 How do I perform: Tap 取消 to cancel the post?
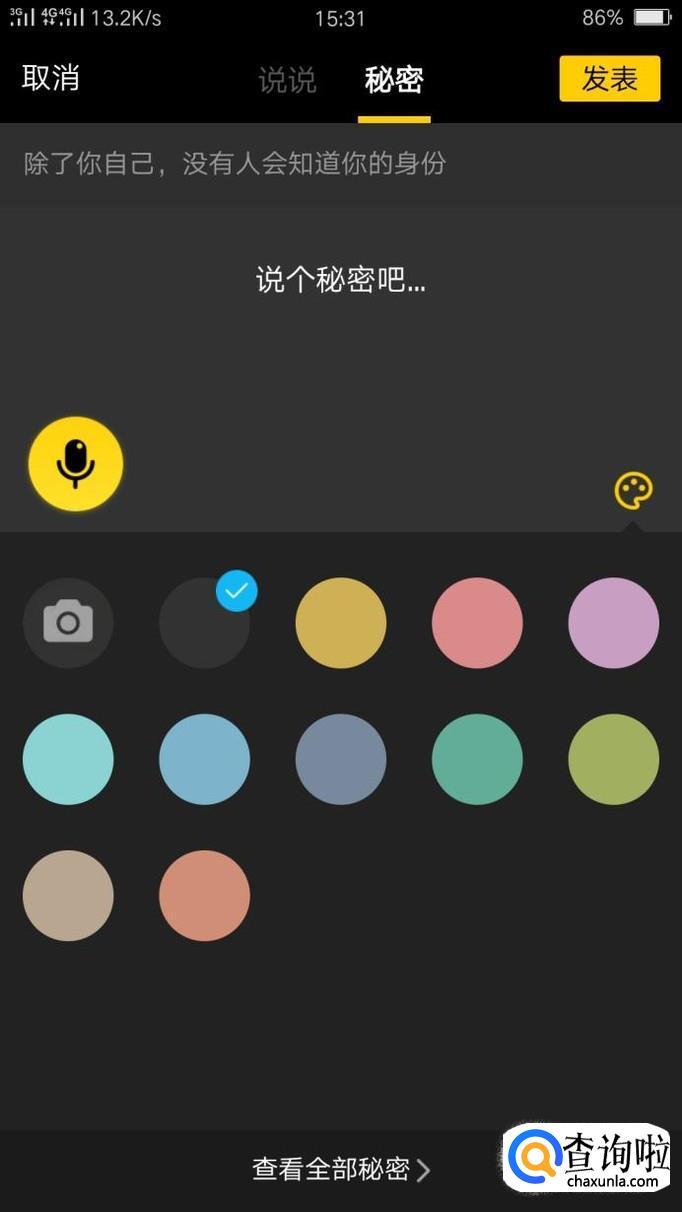coord(51,78)
